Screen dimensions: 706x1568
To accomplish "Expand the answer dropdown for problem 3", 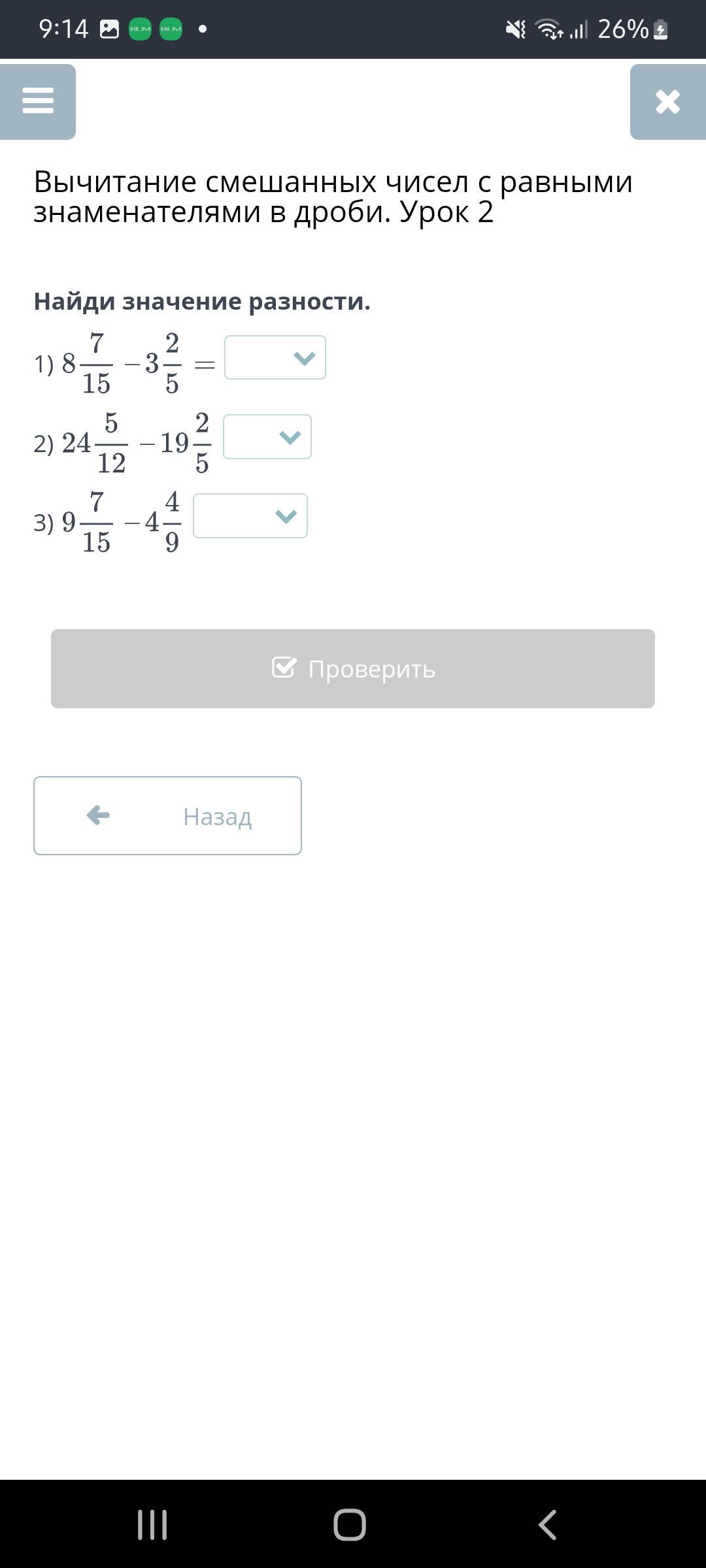I will [x=250, y=516].
